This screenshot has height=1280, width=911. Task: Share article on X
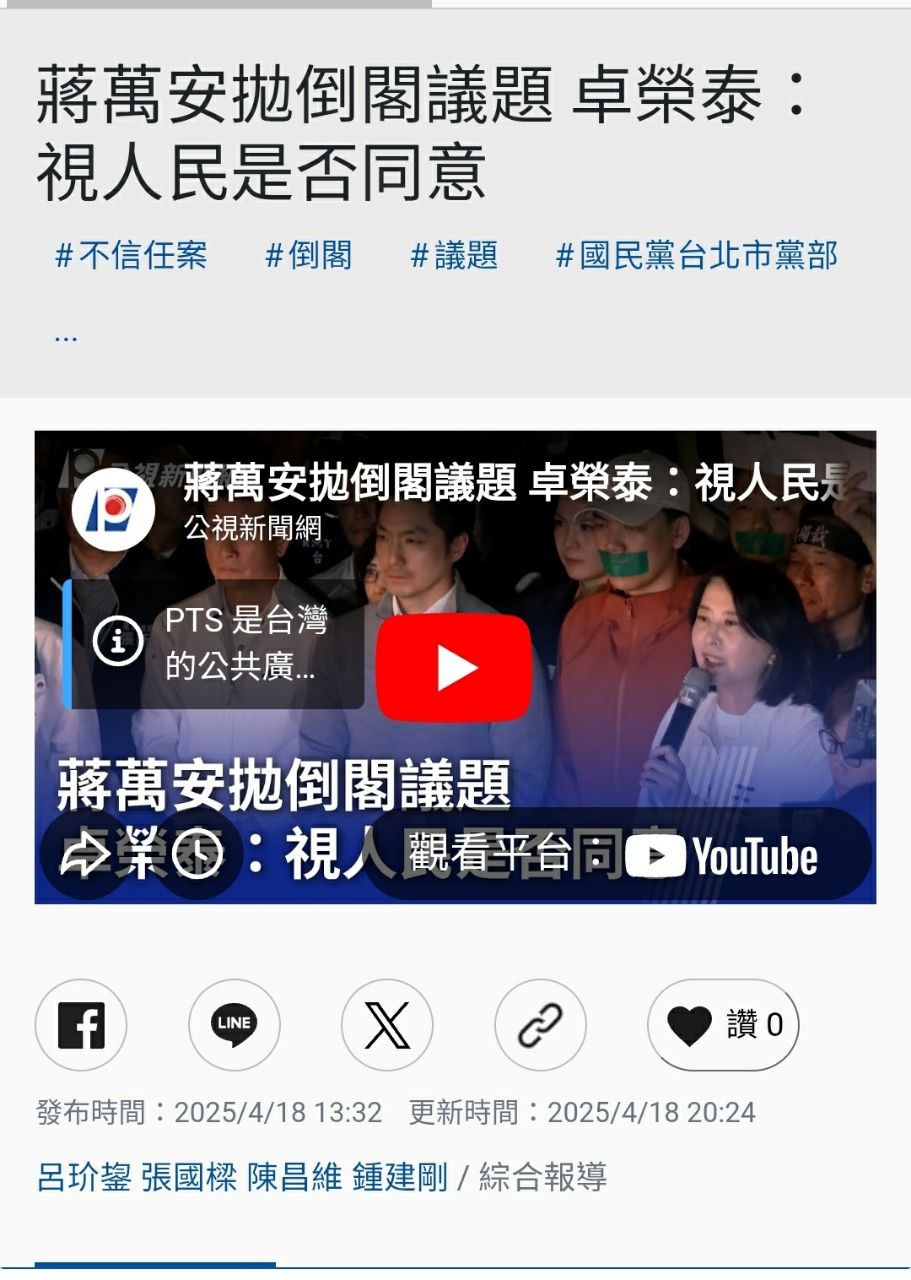coord(387,1025)
